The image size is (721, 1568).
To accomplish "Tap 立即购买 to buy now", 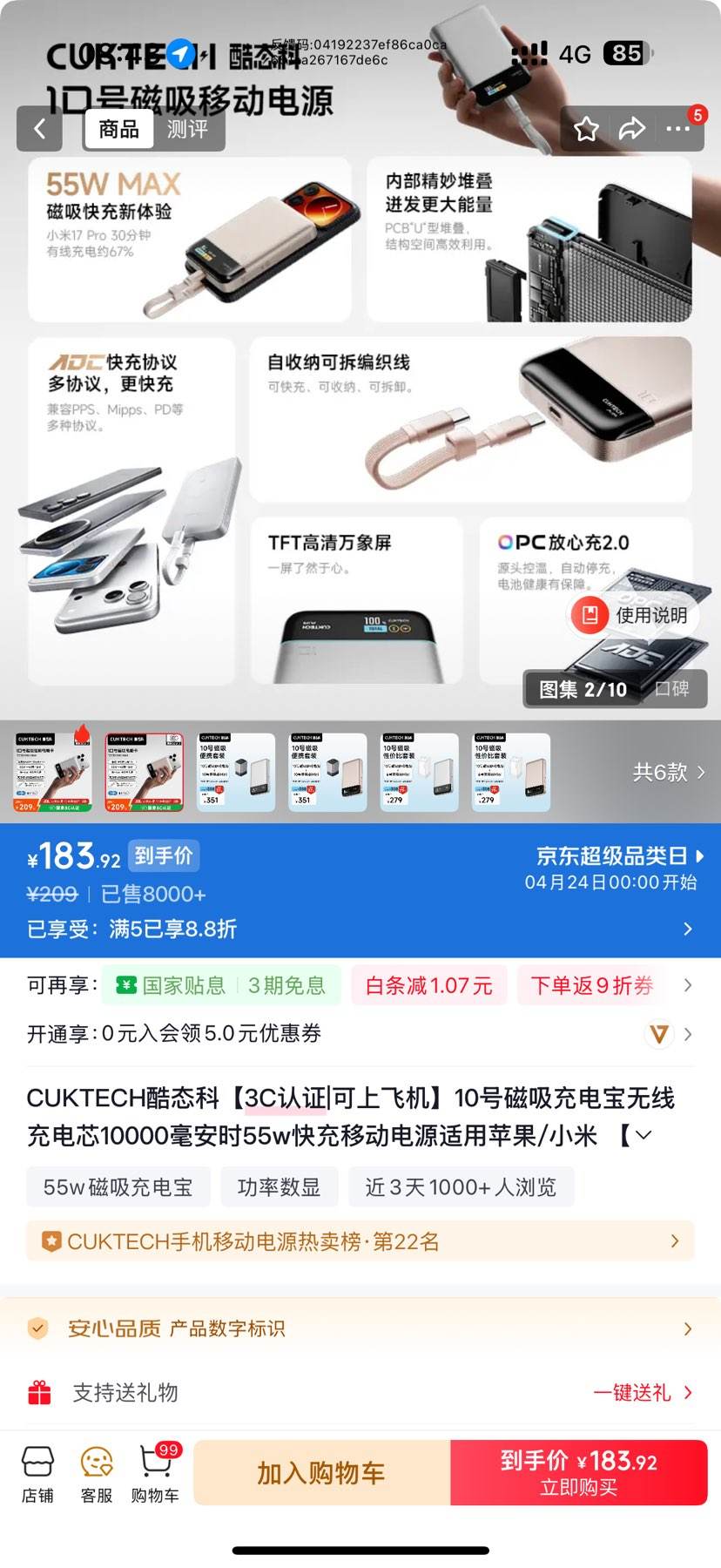I will [x=579, y=1472].
